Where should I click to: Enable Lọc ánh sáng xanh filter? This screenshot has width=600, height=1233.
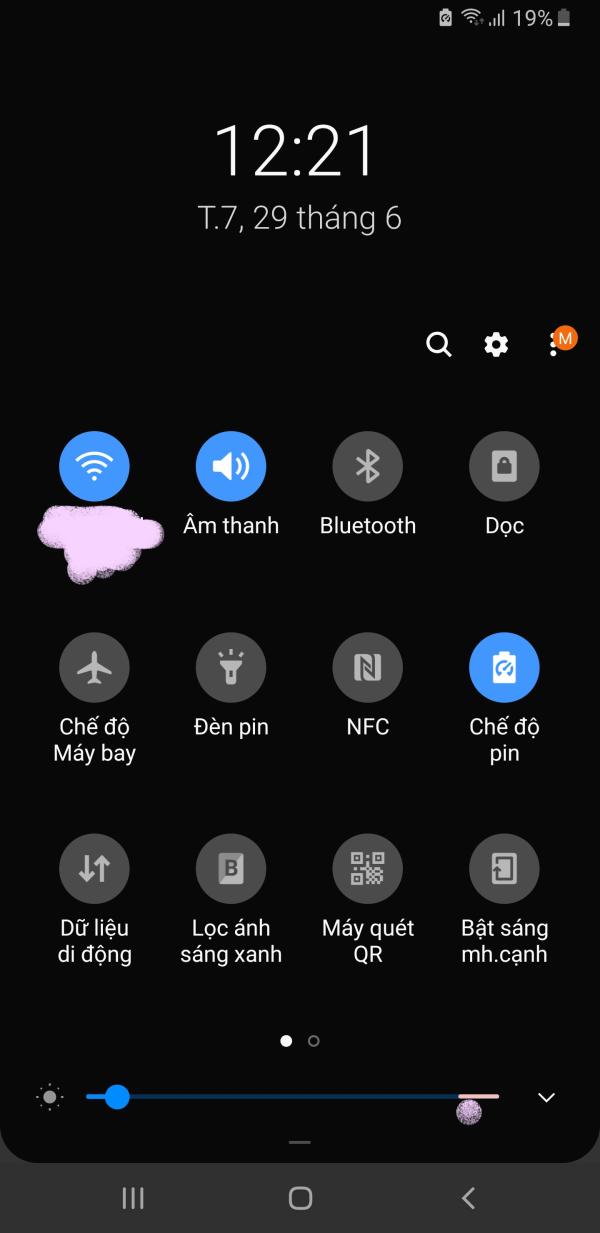(231, 869)
